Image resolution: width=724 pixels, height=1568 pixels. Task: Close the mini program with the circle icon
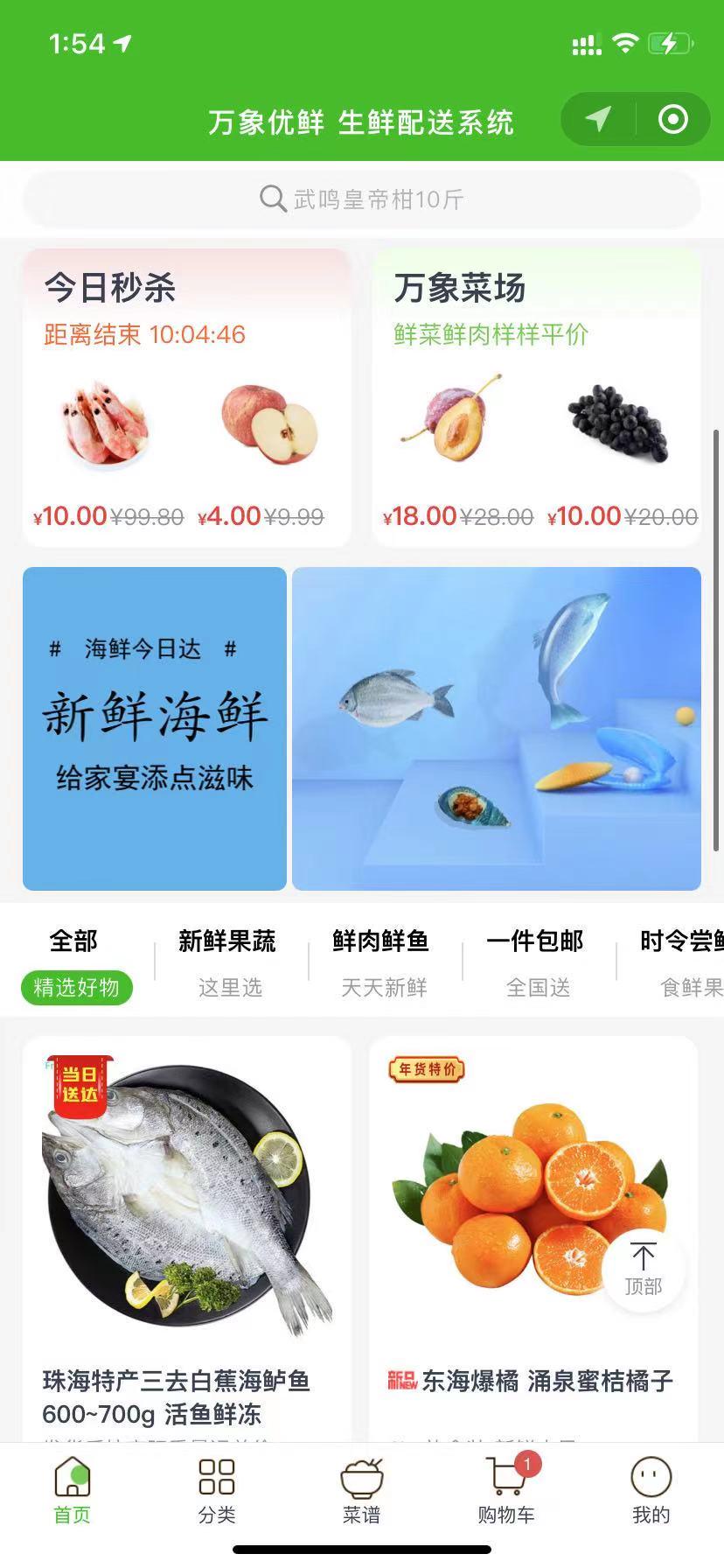click(x=672, y=119)
